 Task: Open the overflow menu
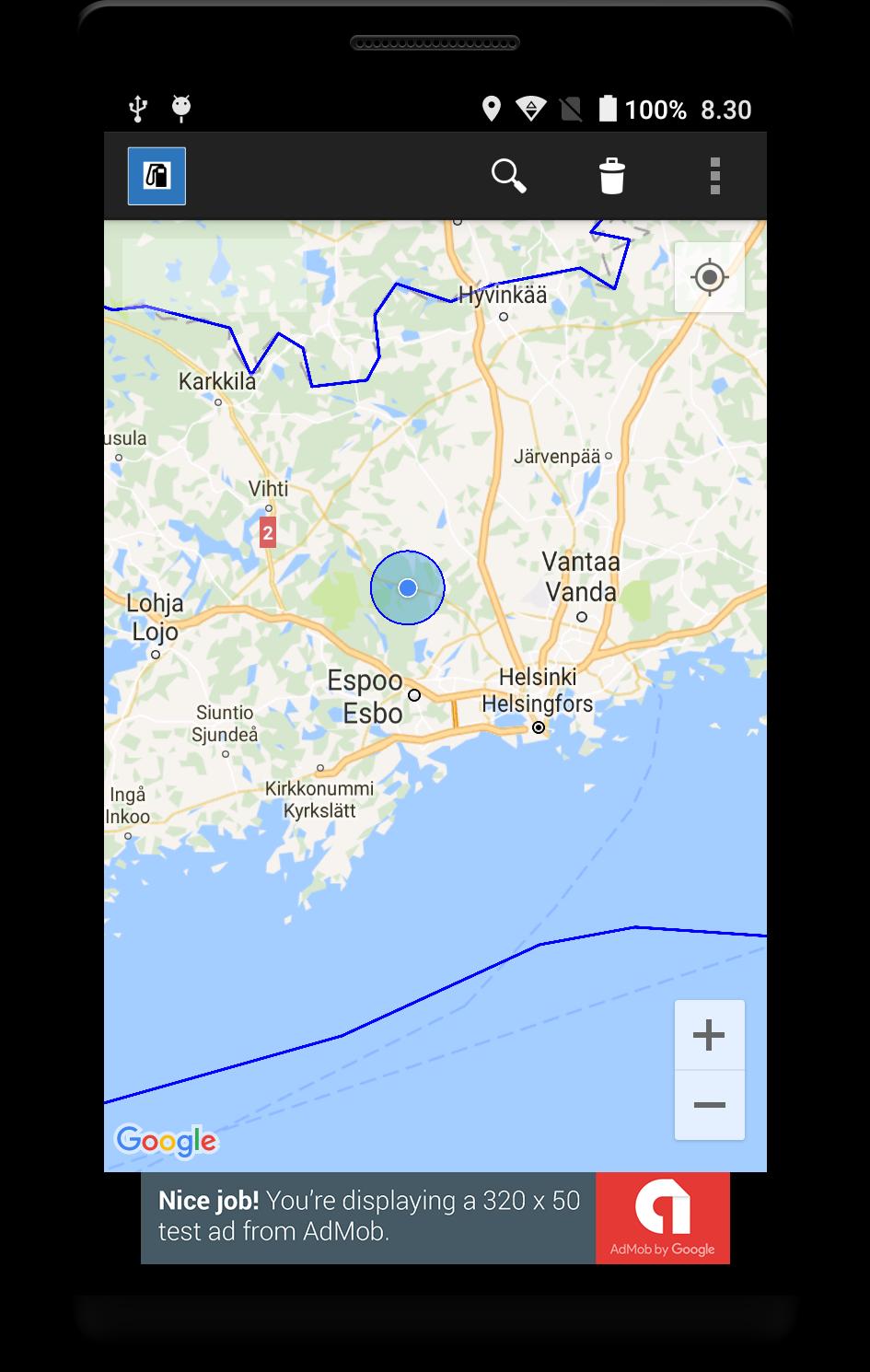714,175
